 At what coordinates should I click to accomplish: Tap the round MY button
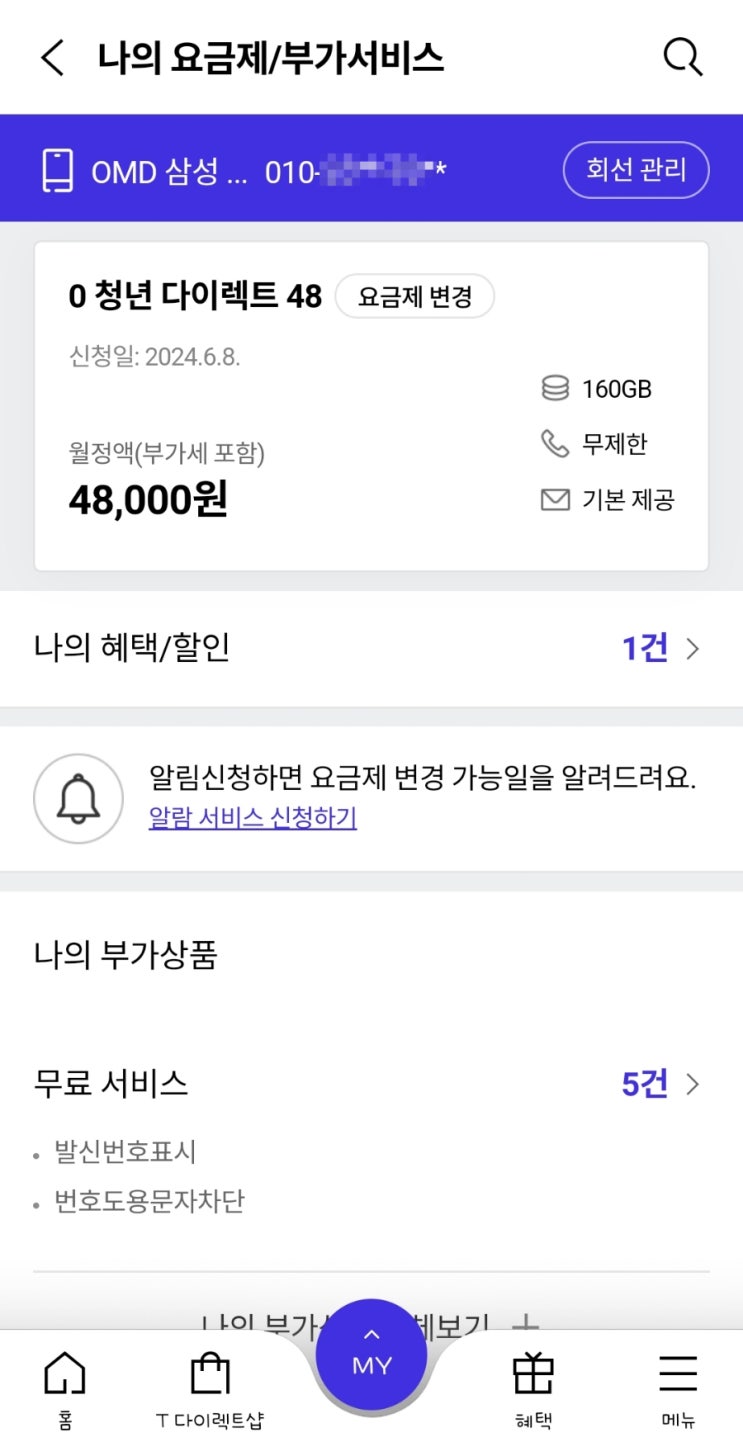371,1356
